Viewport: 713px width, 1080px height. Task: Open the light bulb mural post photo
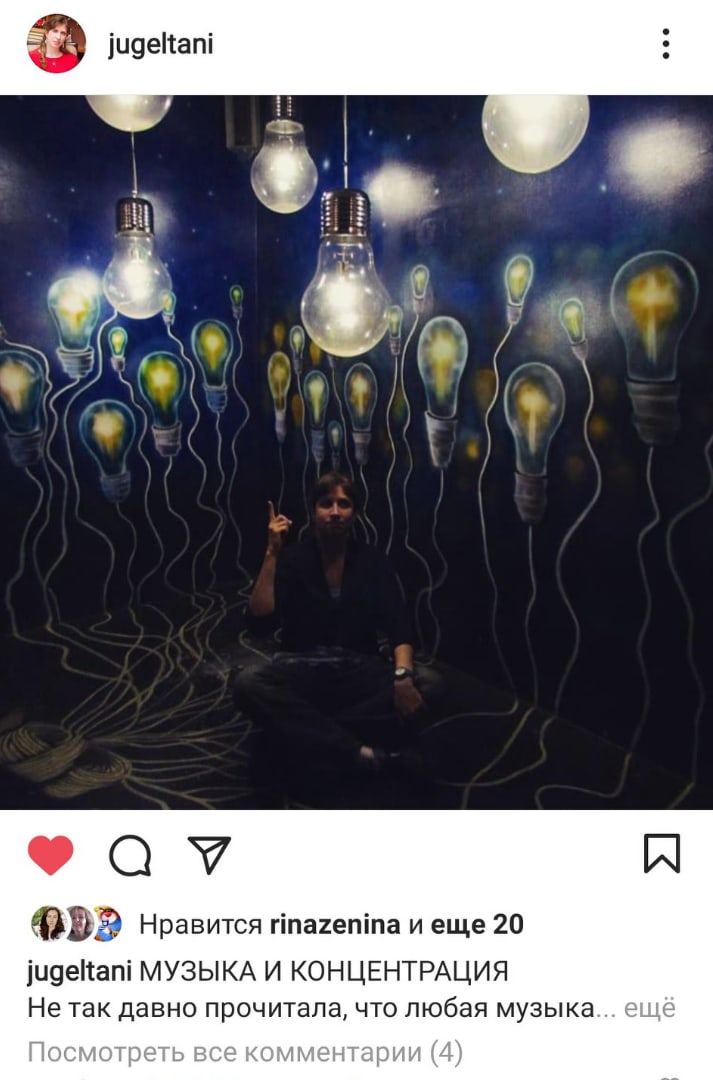(356, 452)
